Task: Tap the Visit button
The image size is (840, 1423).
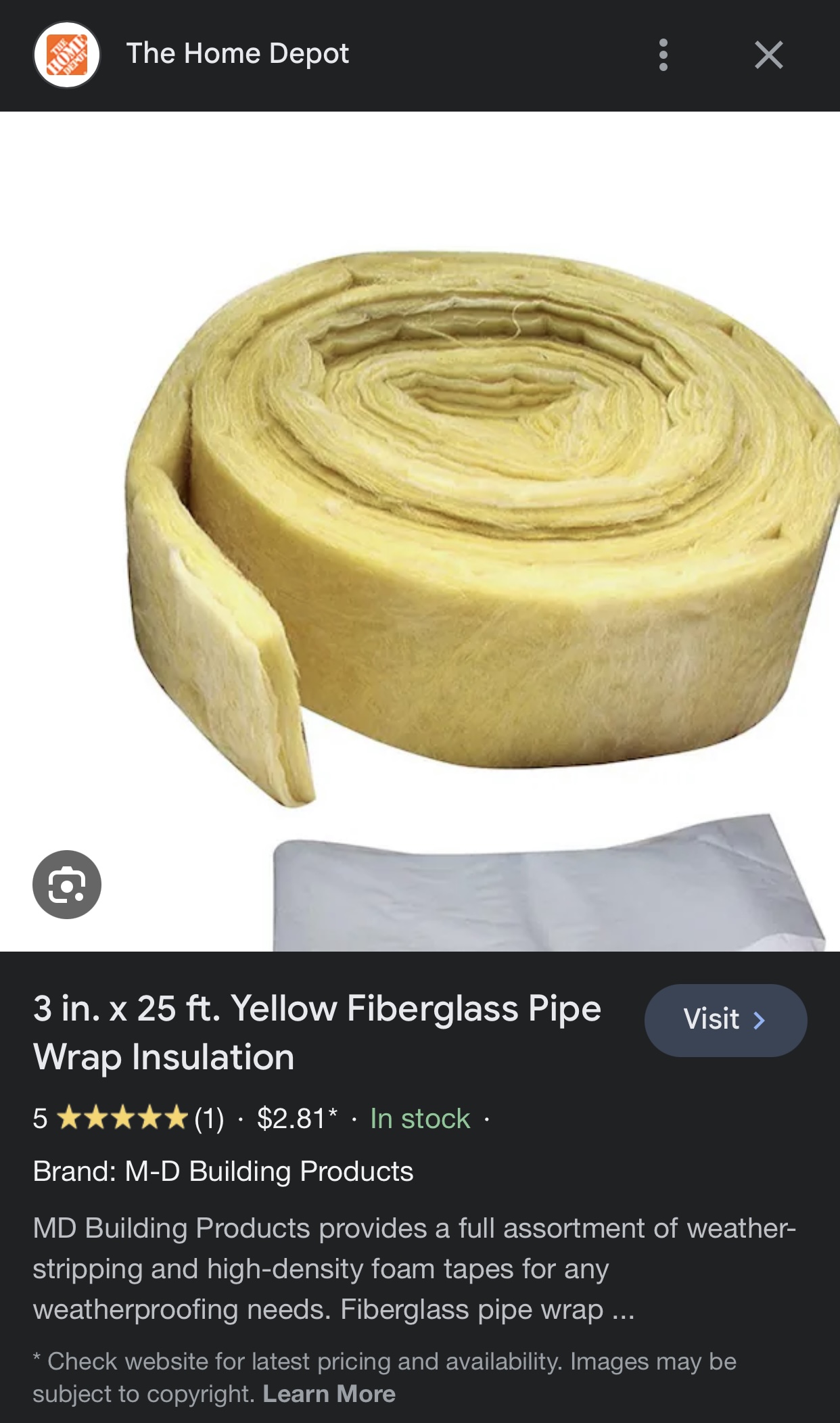Action: (x=726, y=1020)
